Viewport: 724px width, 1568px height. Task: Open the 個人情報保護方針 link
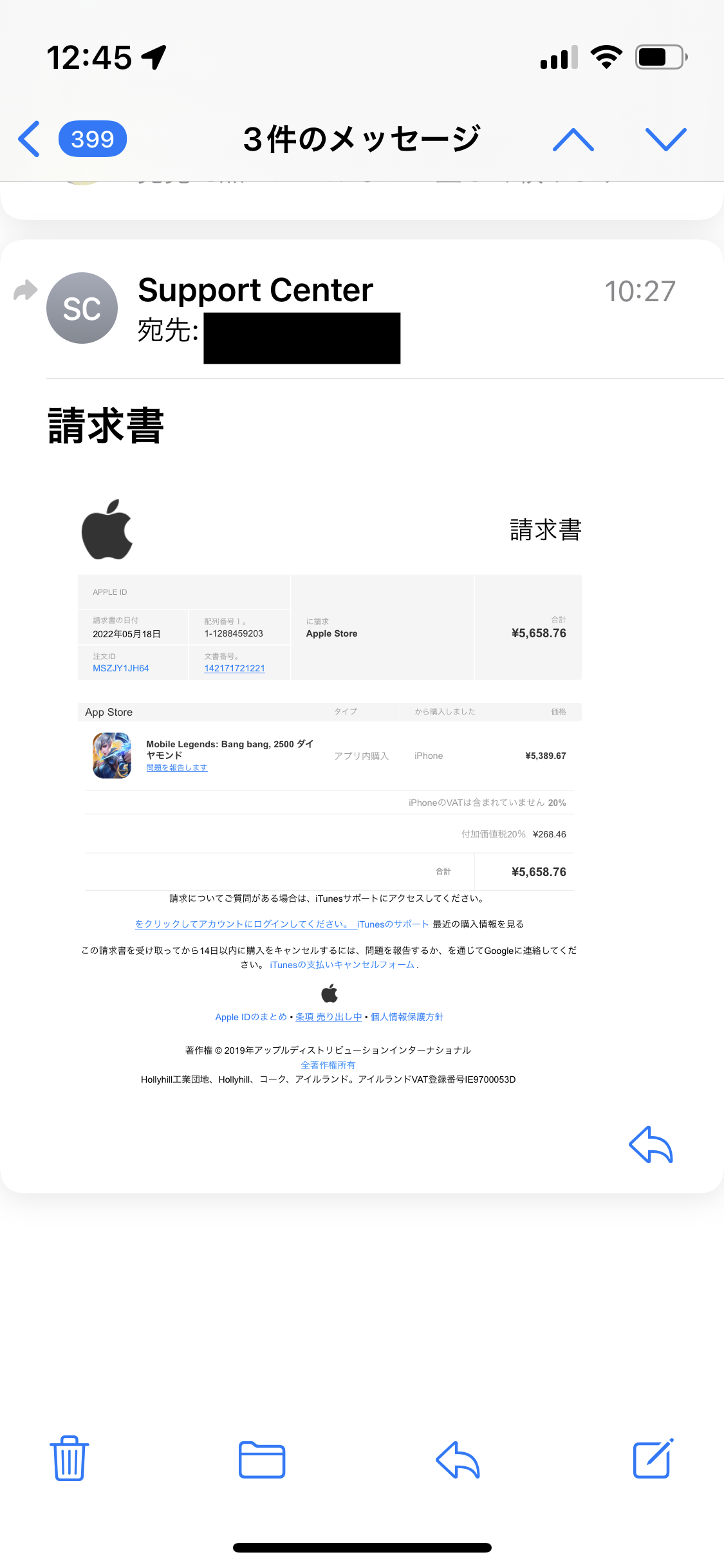(x=407, y=1017)
